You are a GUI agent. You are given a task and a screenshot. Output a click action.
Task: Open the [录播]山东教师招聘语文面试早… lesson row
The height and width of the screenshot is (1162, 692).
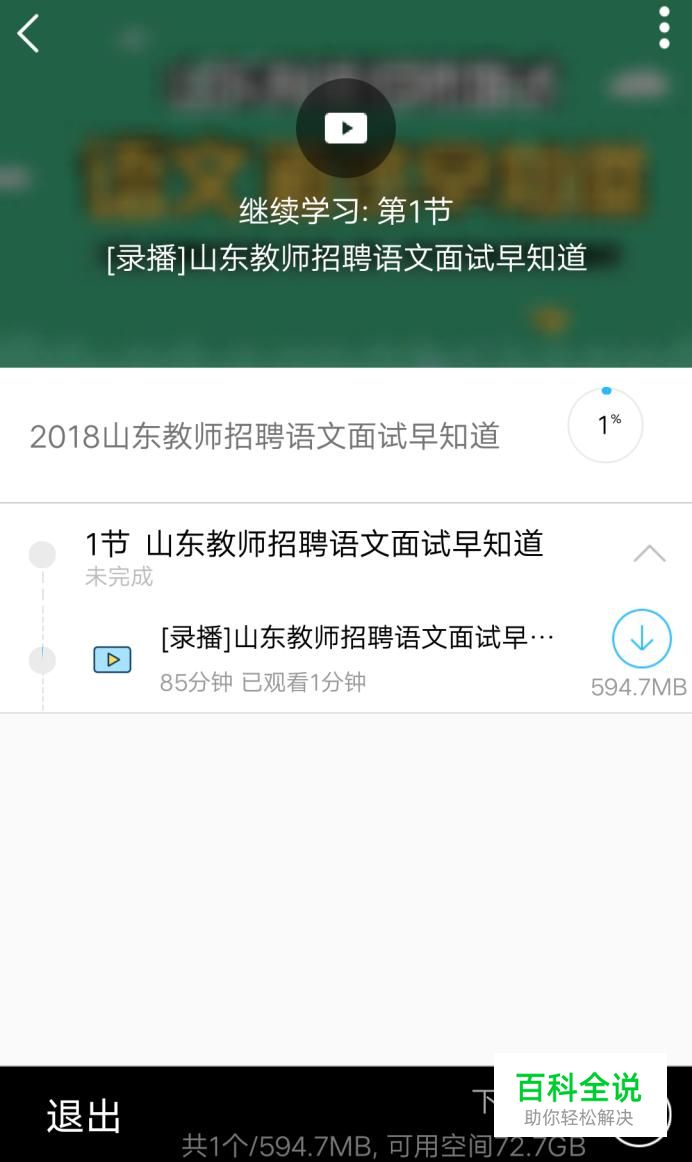pyautogui.click(x=346, y=659)
